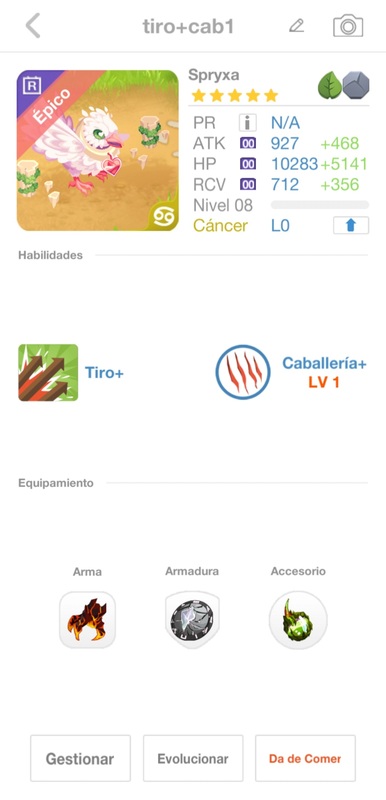Select the Accesorio equipment slot
This screenshot has width=386, height=800.
click(298, 620)
